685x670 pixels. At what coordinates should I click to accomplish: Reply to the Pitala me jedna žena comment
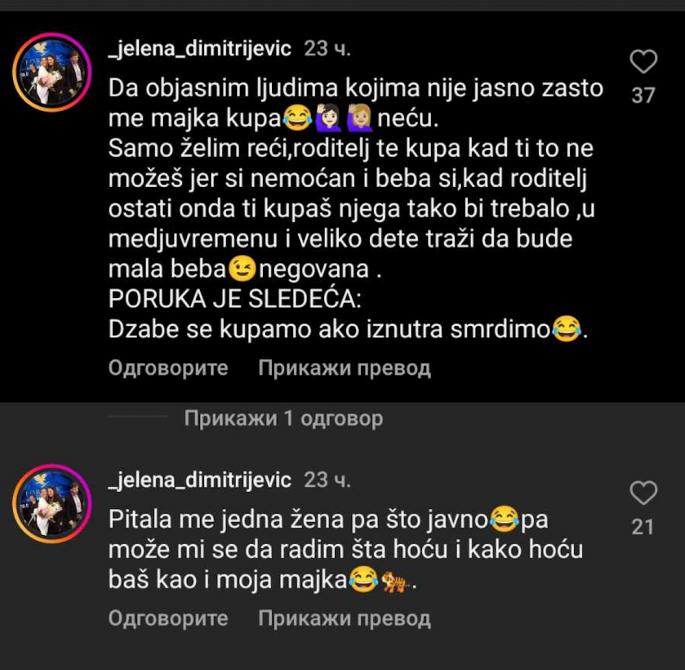pos(168,618)
